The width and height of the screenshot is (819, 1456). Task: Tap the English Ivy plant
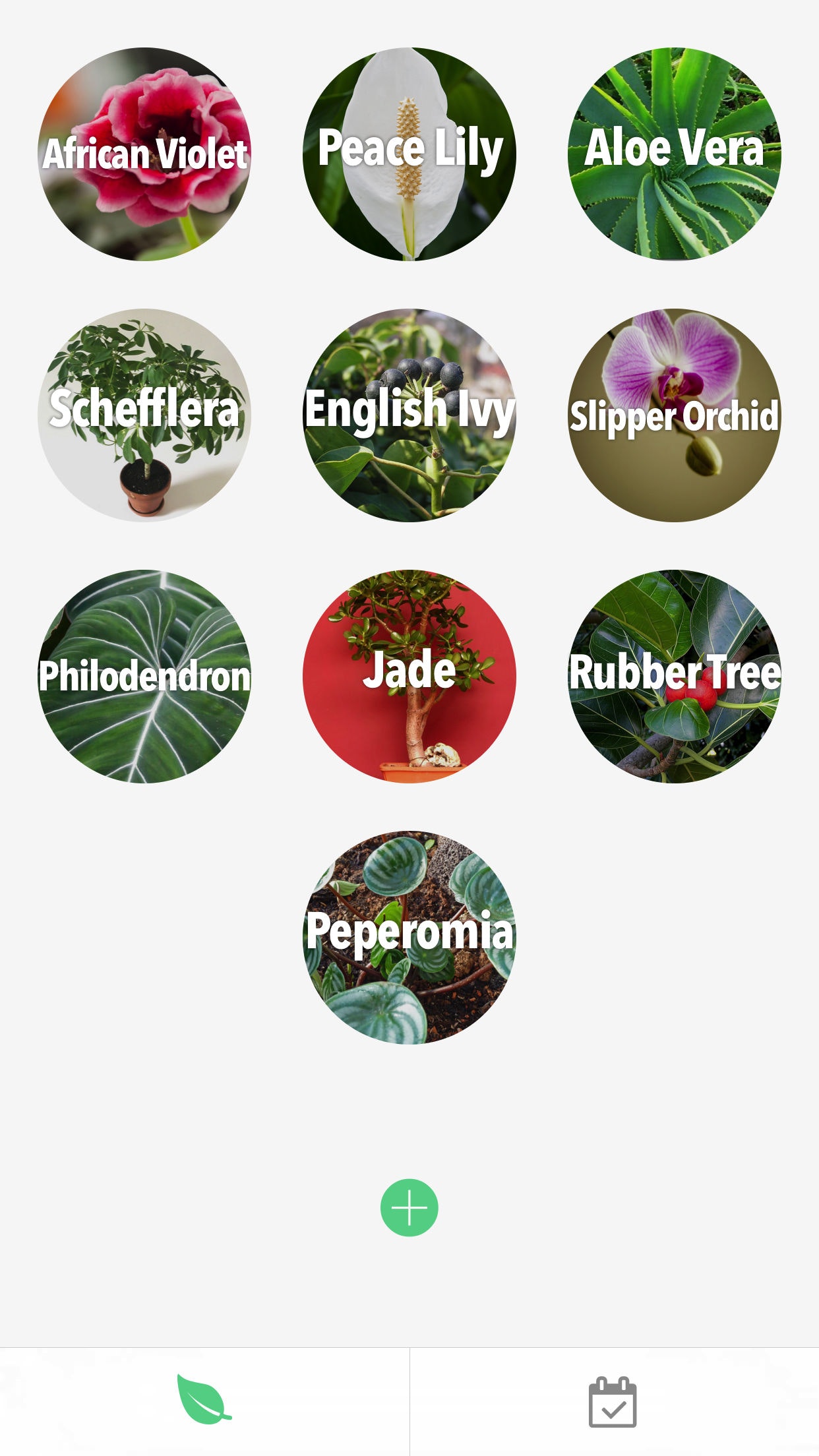pyautogui.click(x=409, y=415)
